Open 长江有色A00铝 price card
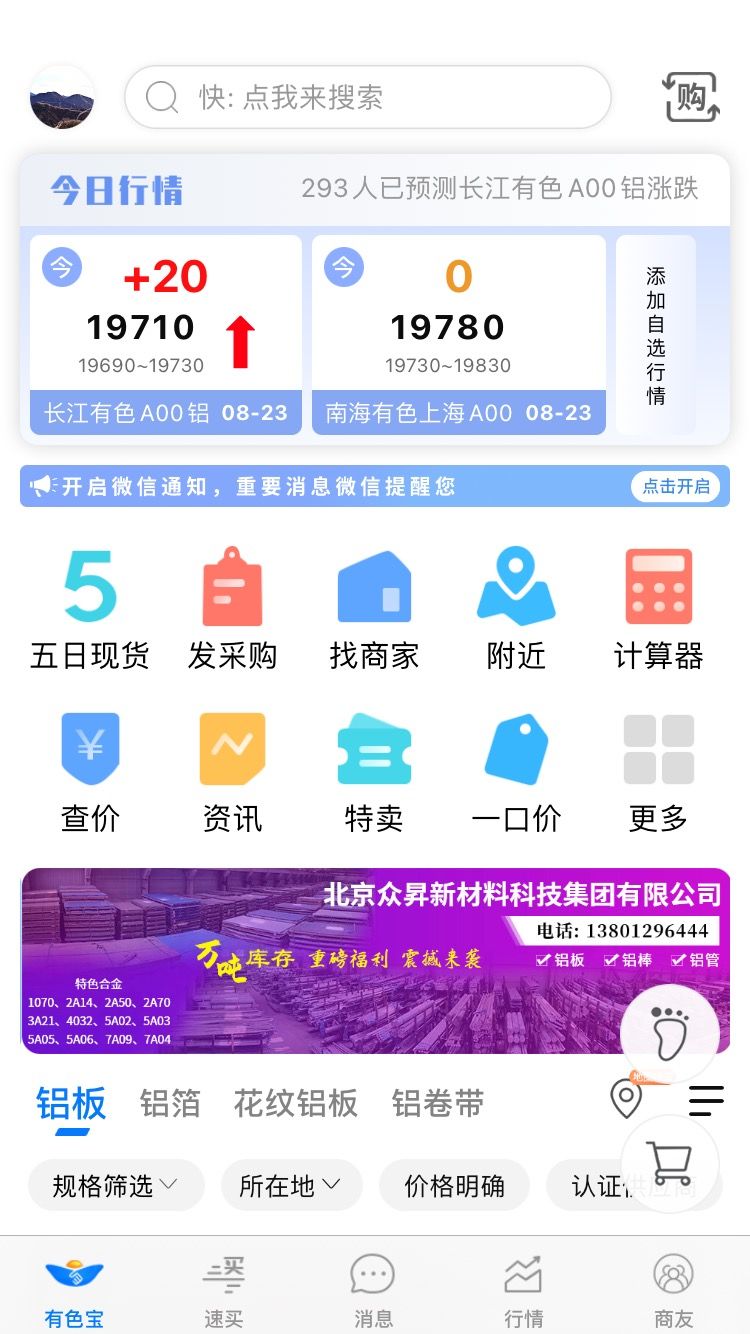This screenshot has width=750, height=1334. [x=166, y=335]
